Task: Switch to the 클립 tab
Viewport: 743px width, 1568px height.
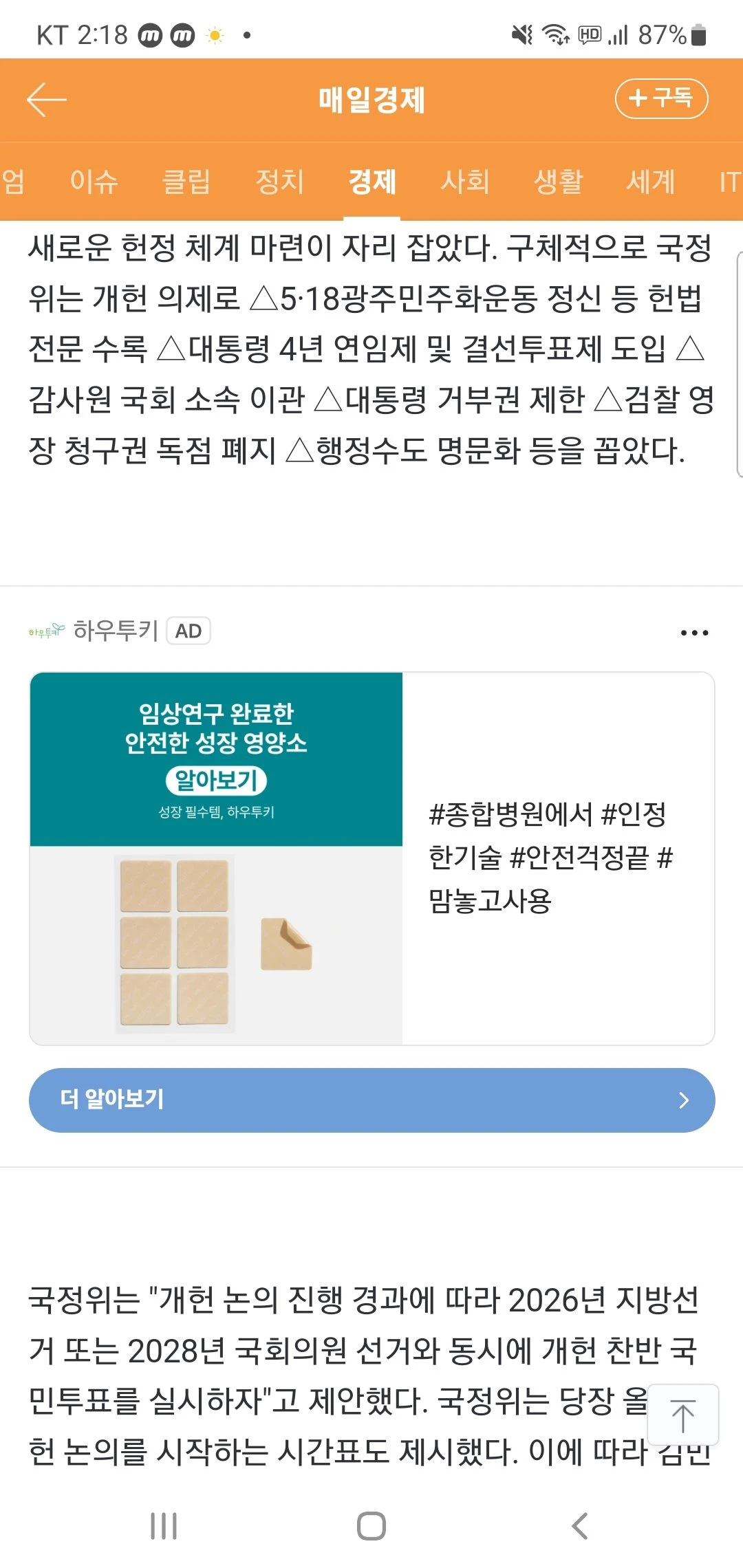Action: point(186,182)
